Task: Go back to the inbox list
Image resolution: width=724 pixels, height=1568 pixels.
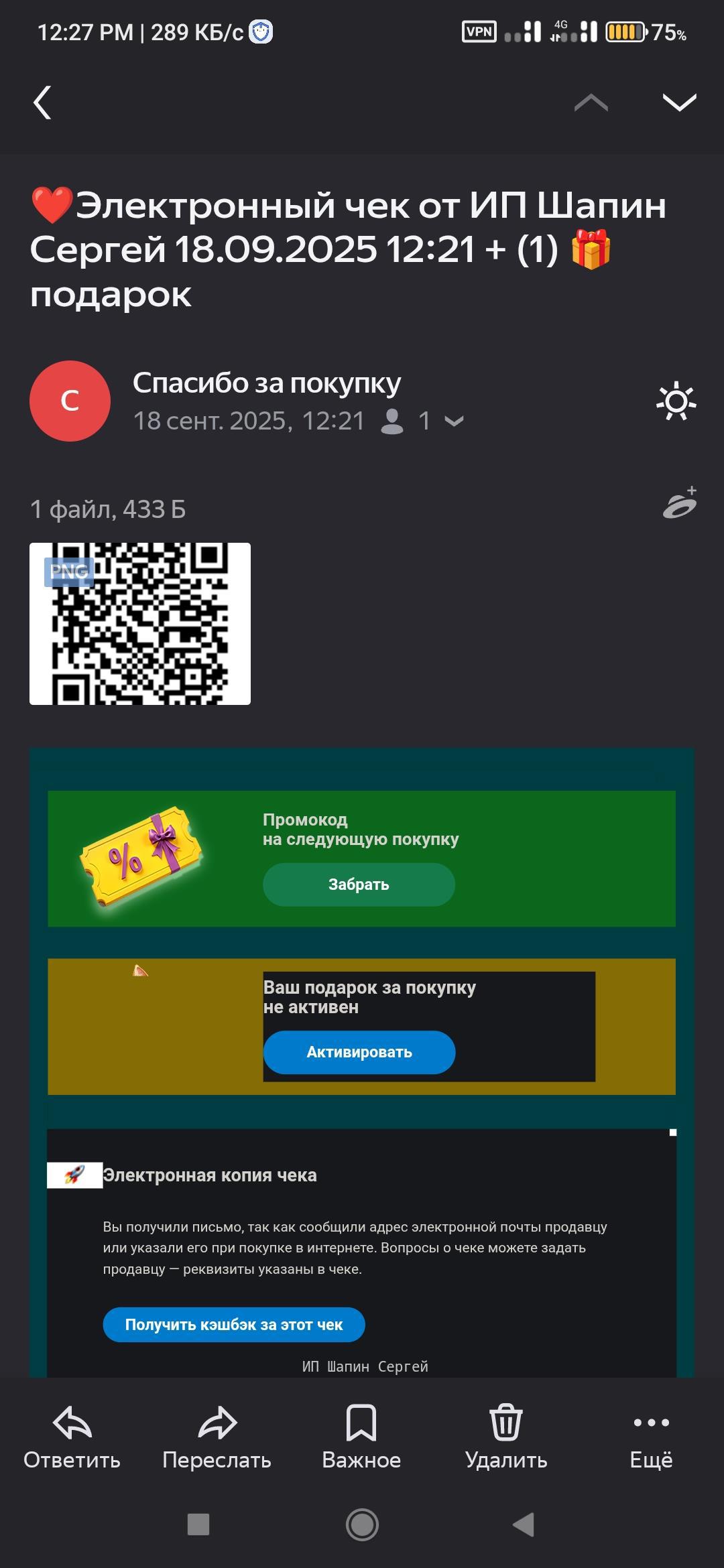Action: 43,103
